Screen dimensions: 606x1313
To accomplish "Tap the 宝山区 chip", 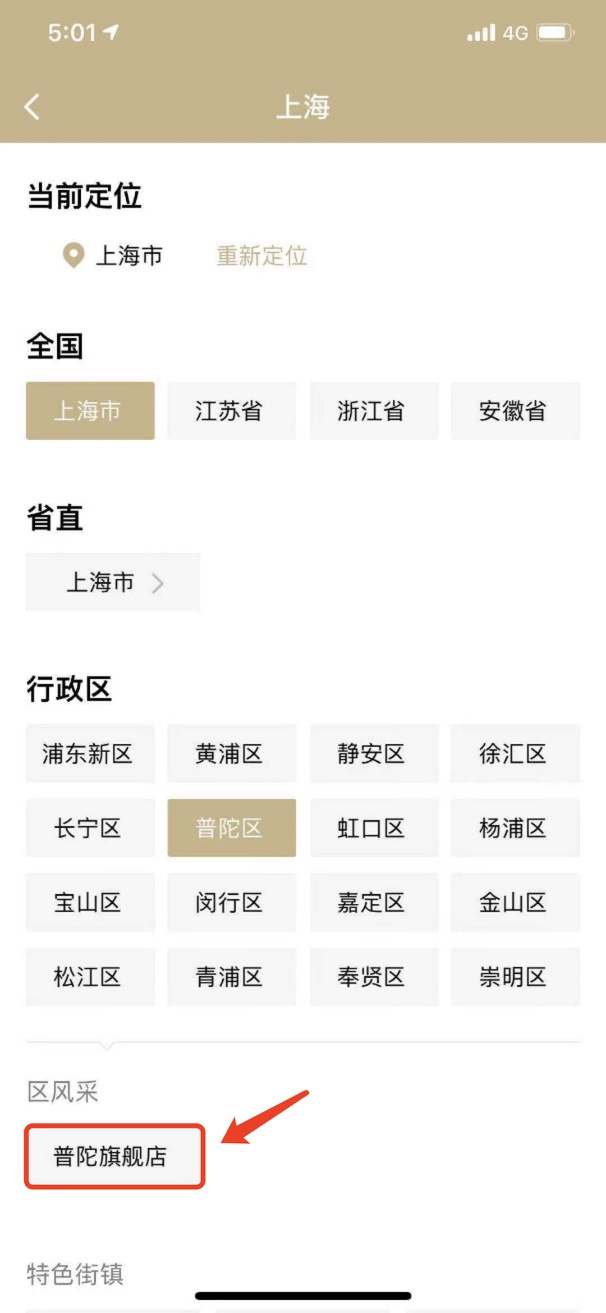I will point(90,903).
